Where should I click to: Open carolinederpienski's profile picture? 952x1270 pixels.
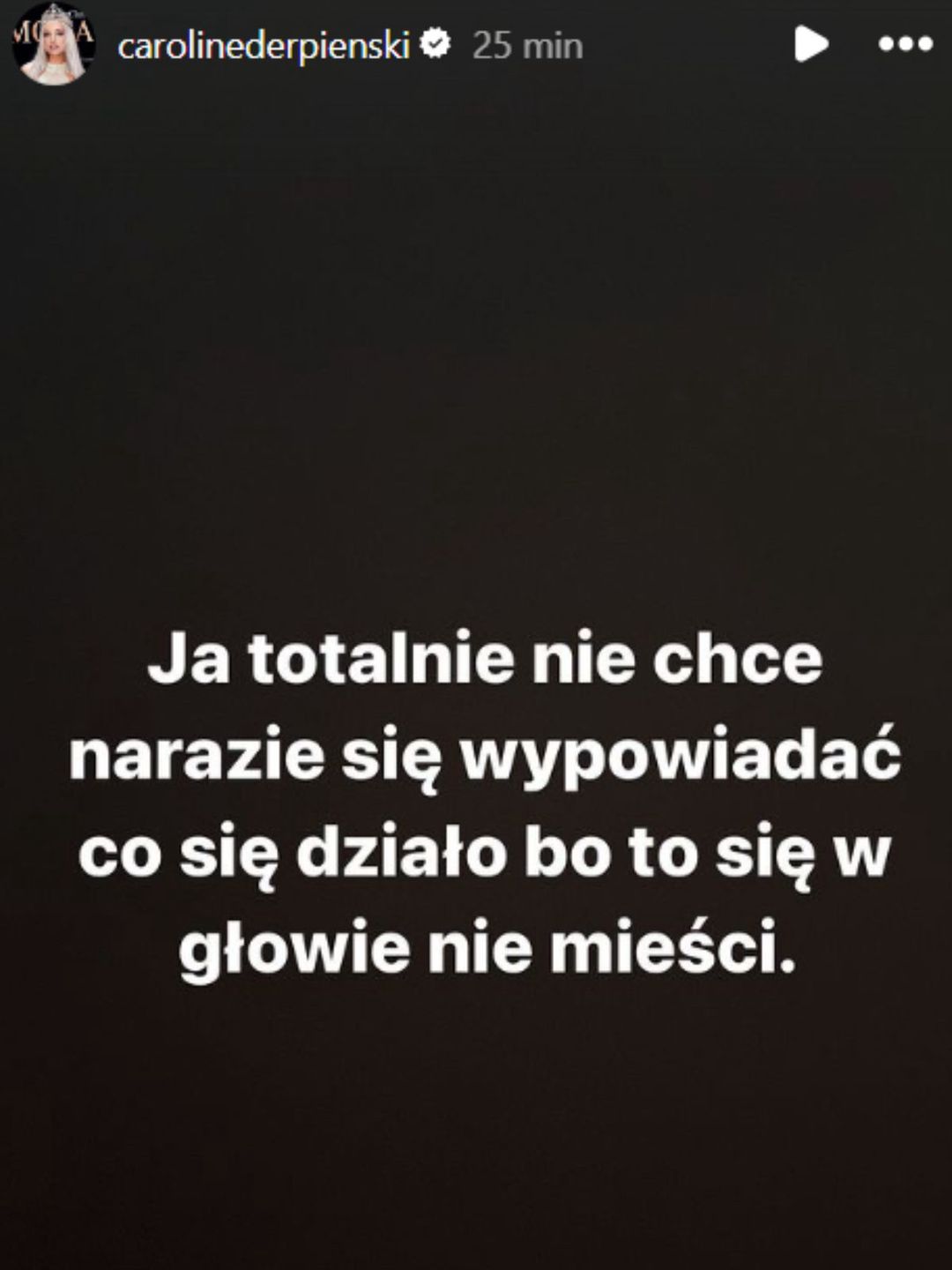click(x=53, y=44)
